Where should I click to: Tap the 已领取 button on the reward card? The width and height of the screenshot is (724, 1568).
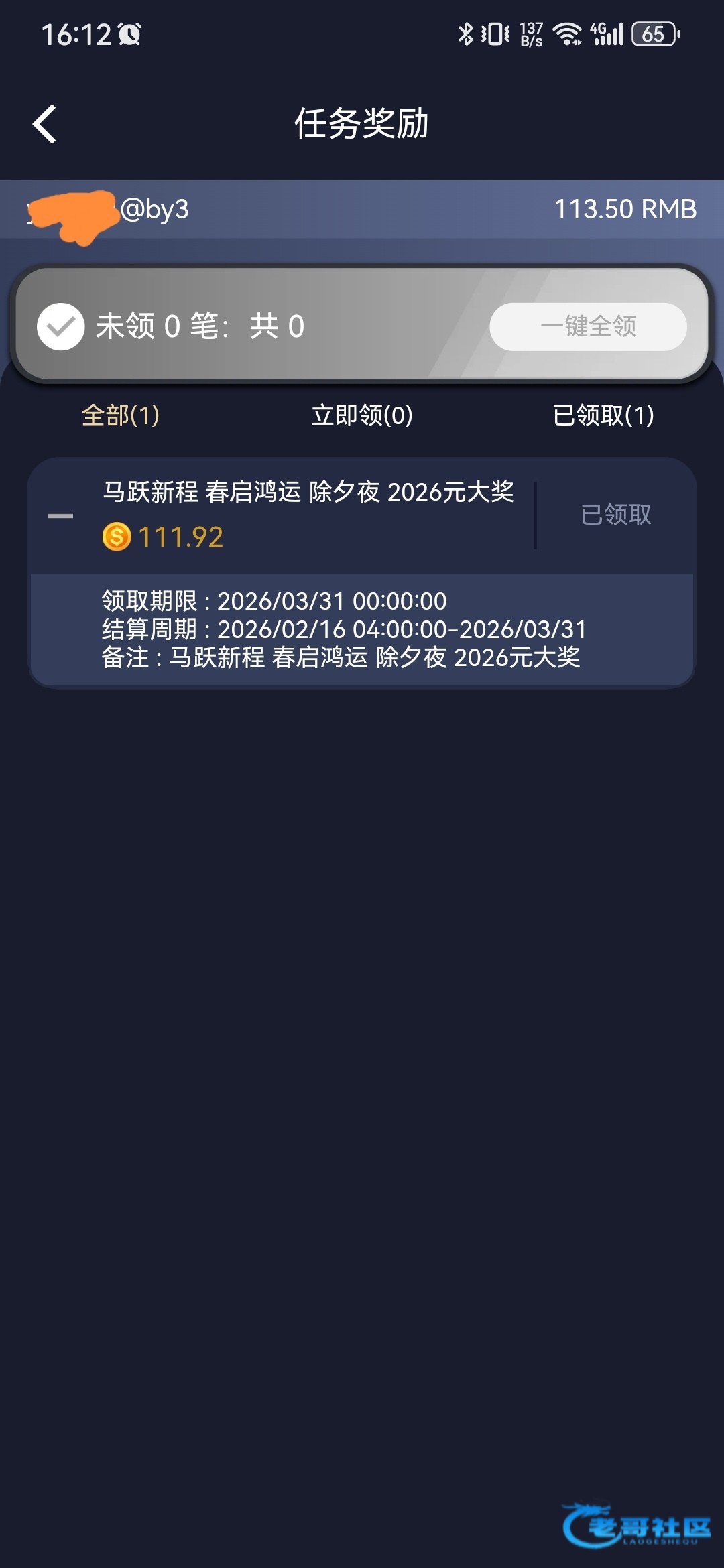point(615,515)
